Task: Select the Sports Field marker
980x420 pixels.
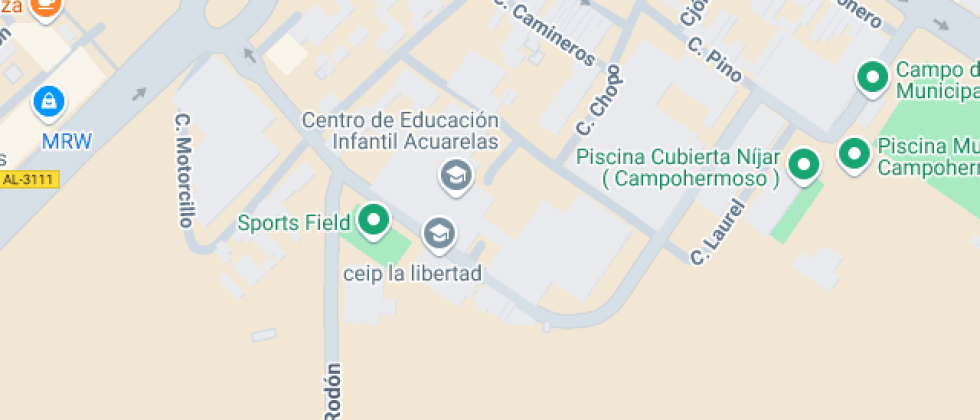Action: point(374,221)
